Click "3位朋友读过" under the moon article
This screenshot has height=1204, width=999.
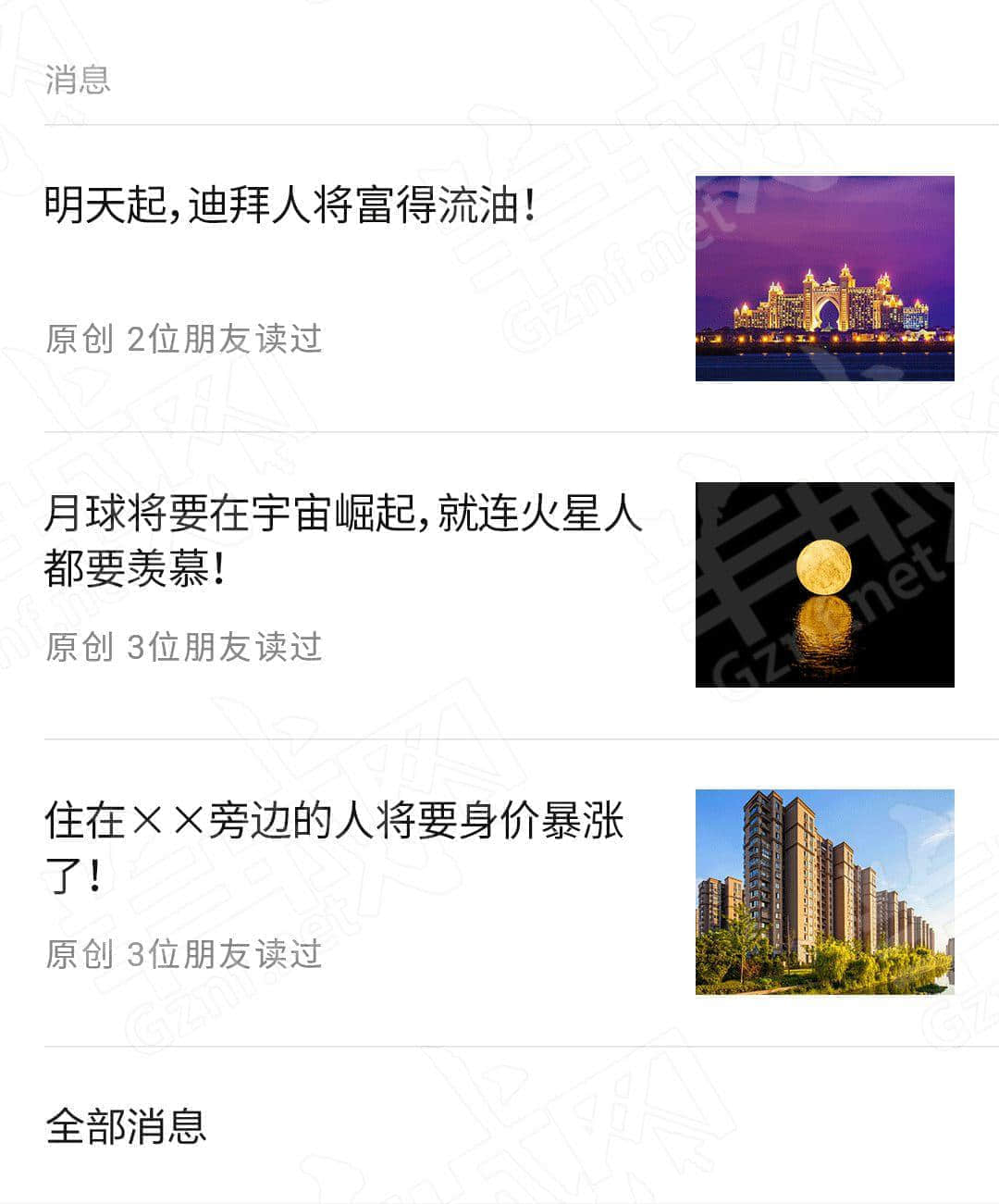click(x=225, y=648)
